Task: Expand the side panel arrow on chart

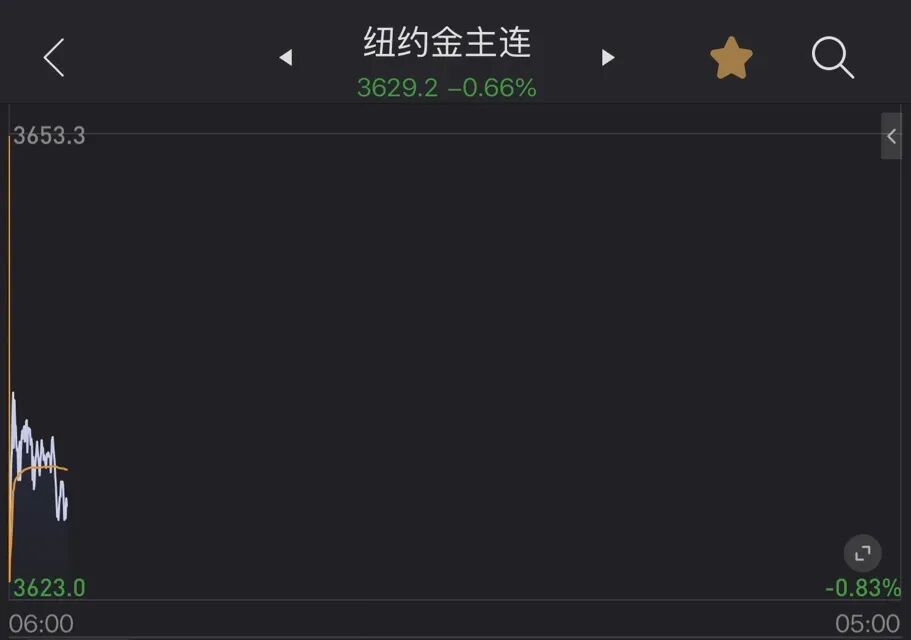Action: point(891,137)
